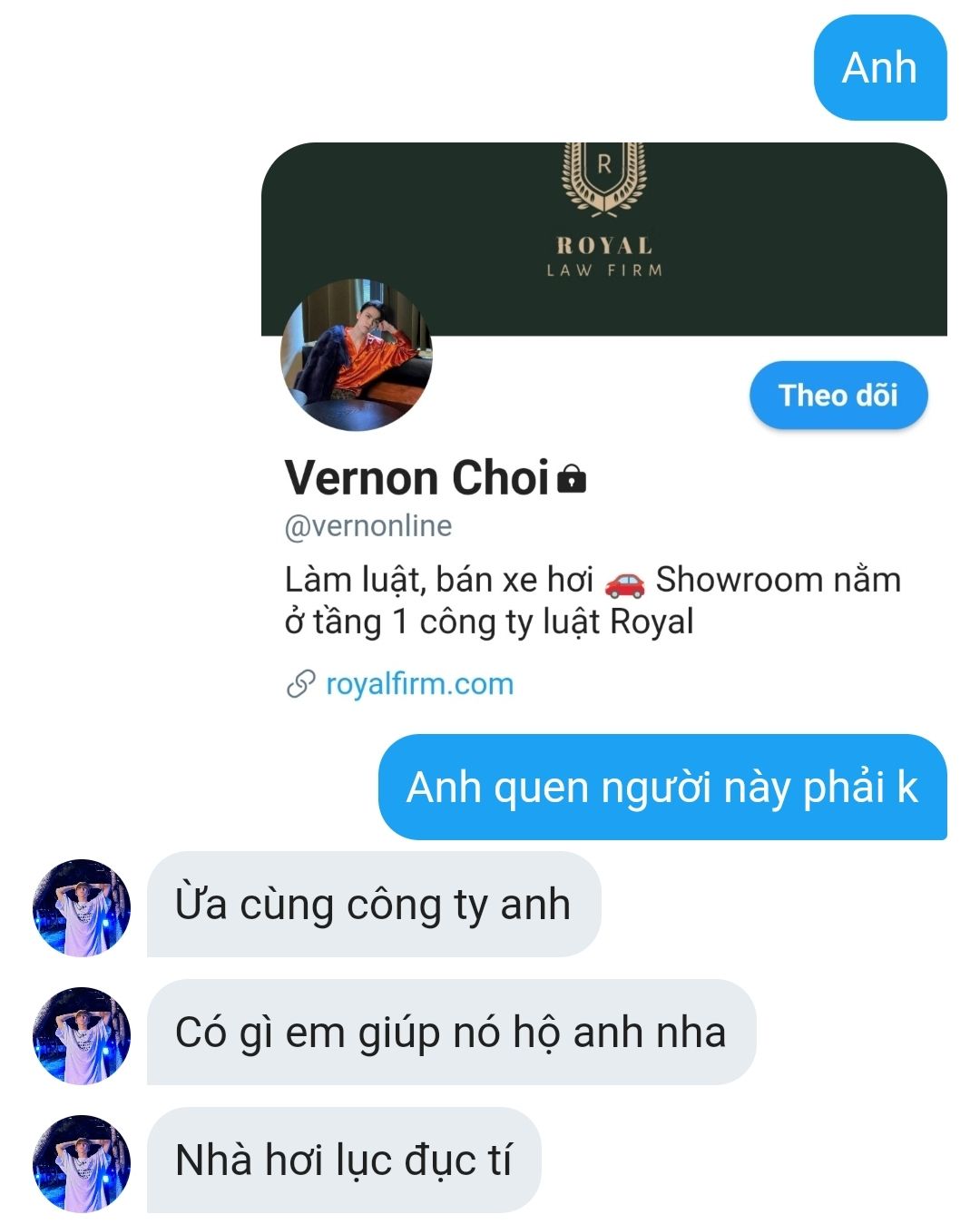This screenshot has height=1224, width=980.
Task: Open the royalfirm.com link
Action: [x=419, y=684]
